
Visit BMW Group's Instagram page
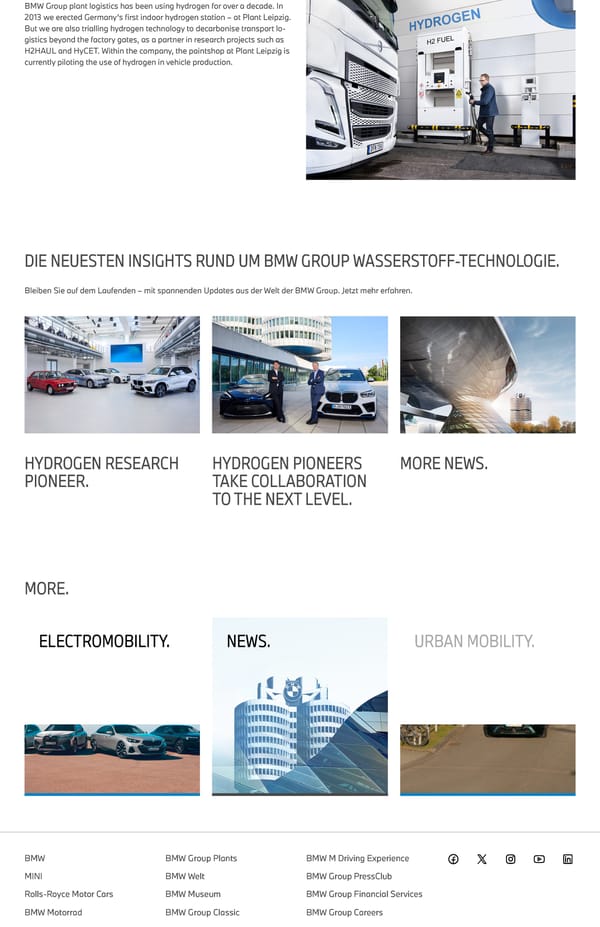(x=510, y=859)
